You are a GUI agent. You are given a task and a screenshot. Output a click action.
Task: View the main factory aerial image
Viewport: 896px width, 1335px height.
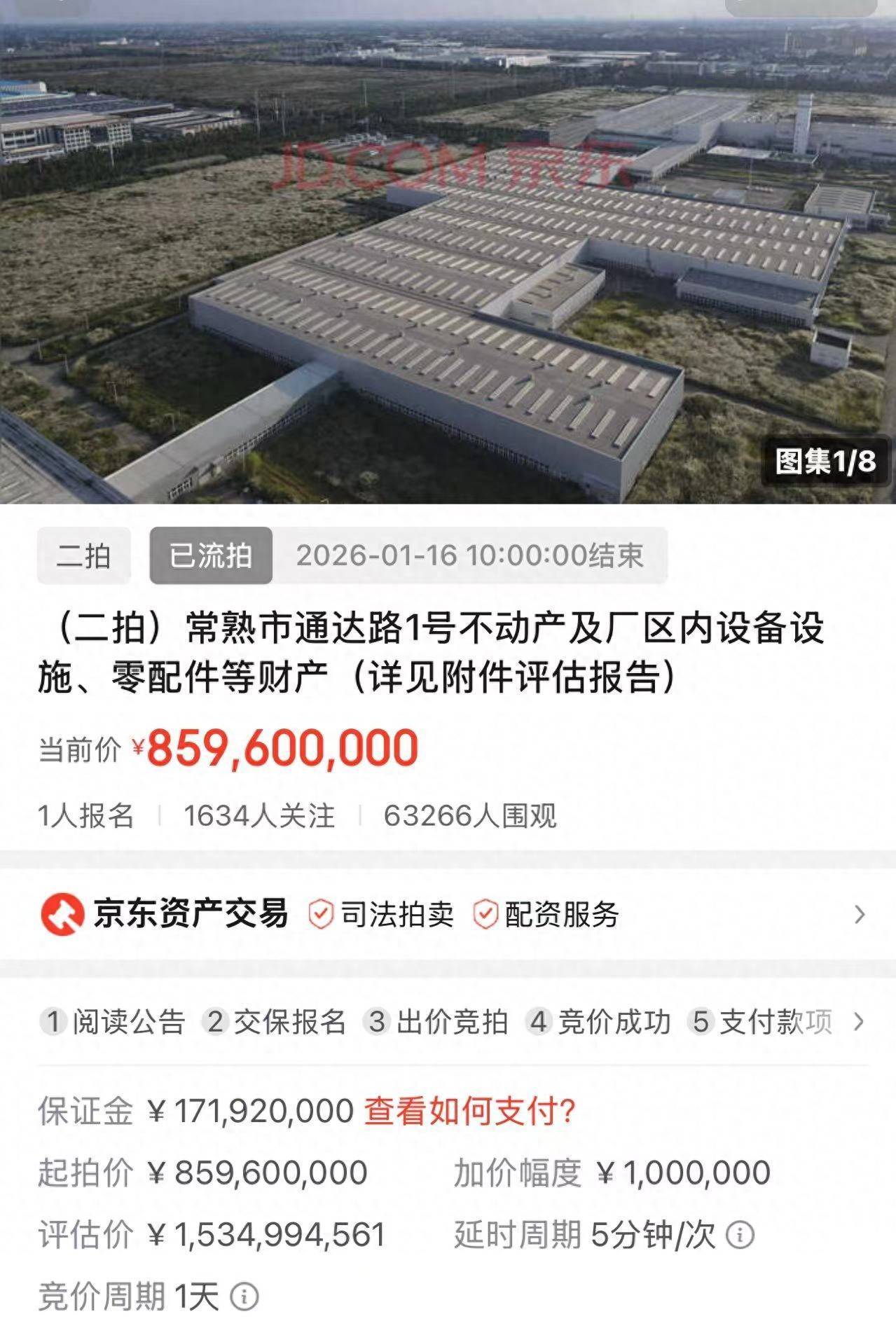[448, 252]
